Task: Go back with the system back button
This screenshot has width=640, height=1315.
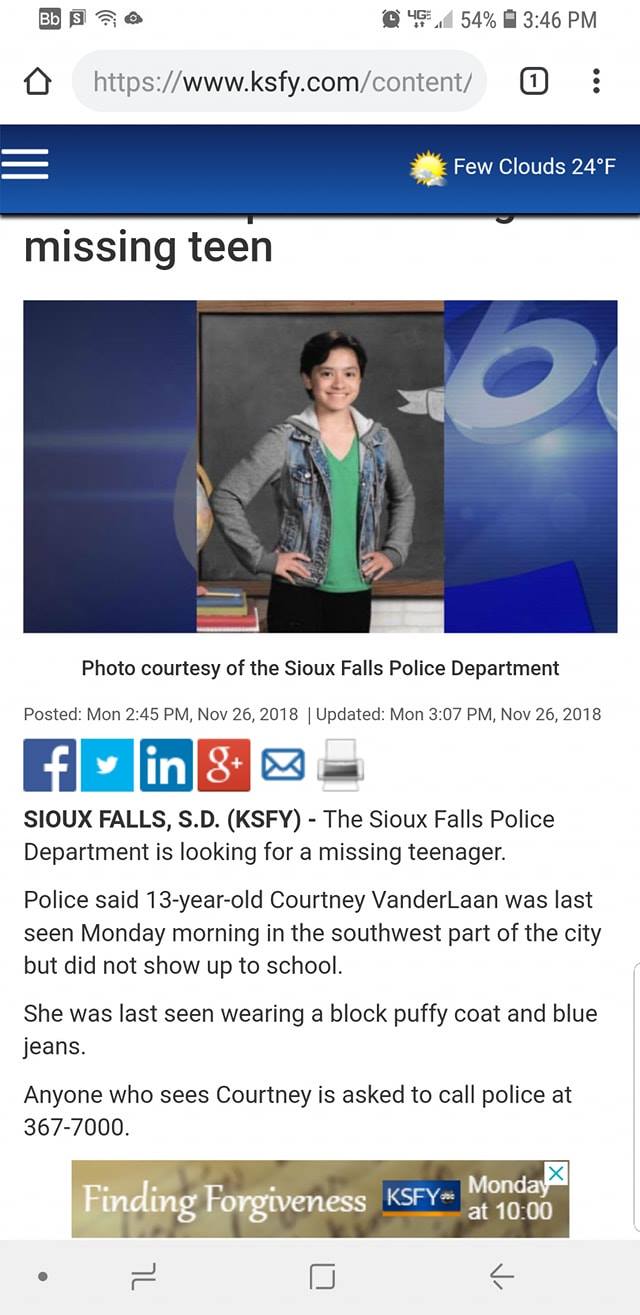Action: click(502, 1275)
